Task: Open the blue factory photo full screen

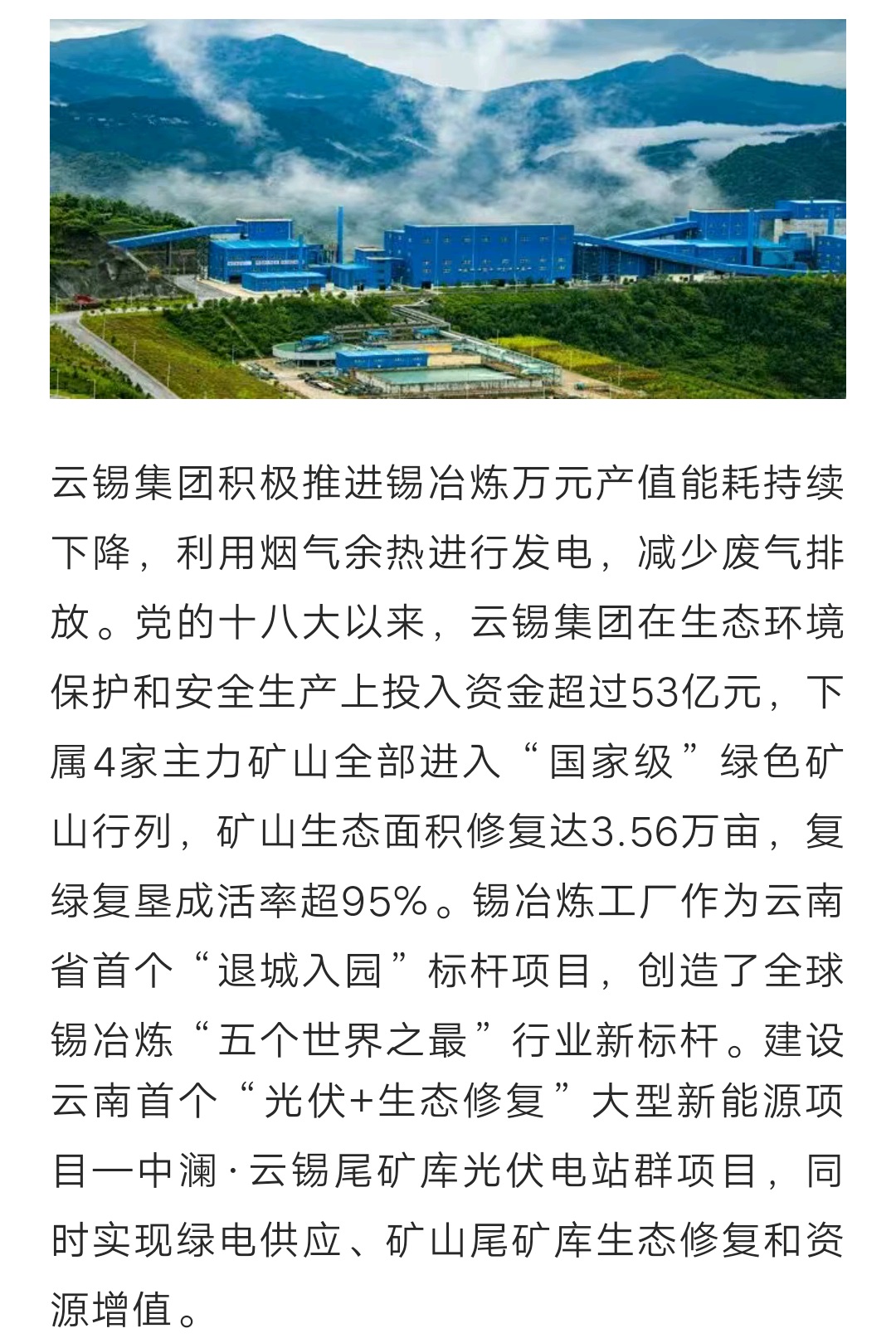Action: (x=448, y=209)
